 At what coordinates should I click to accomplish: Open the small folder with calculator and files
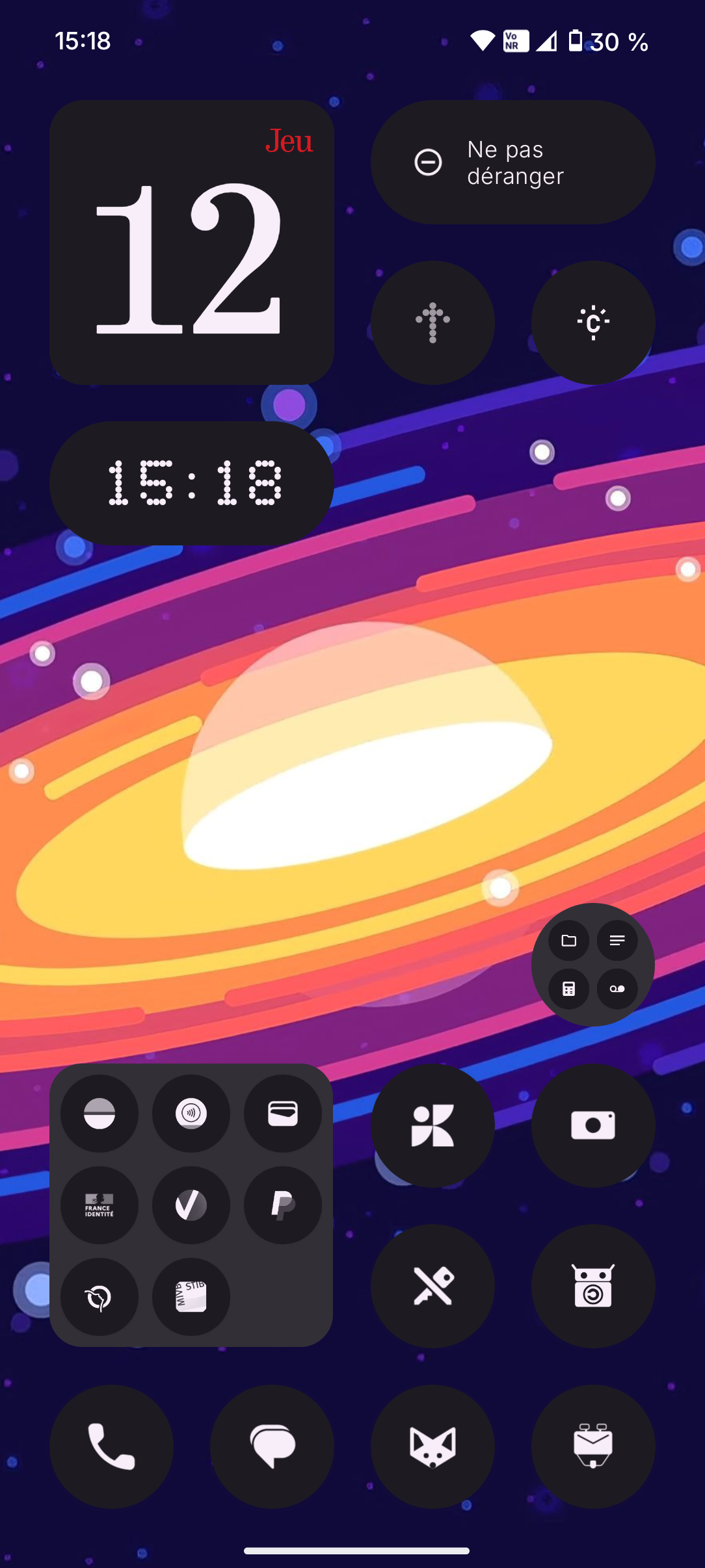(592, 965)
